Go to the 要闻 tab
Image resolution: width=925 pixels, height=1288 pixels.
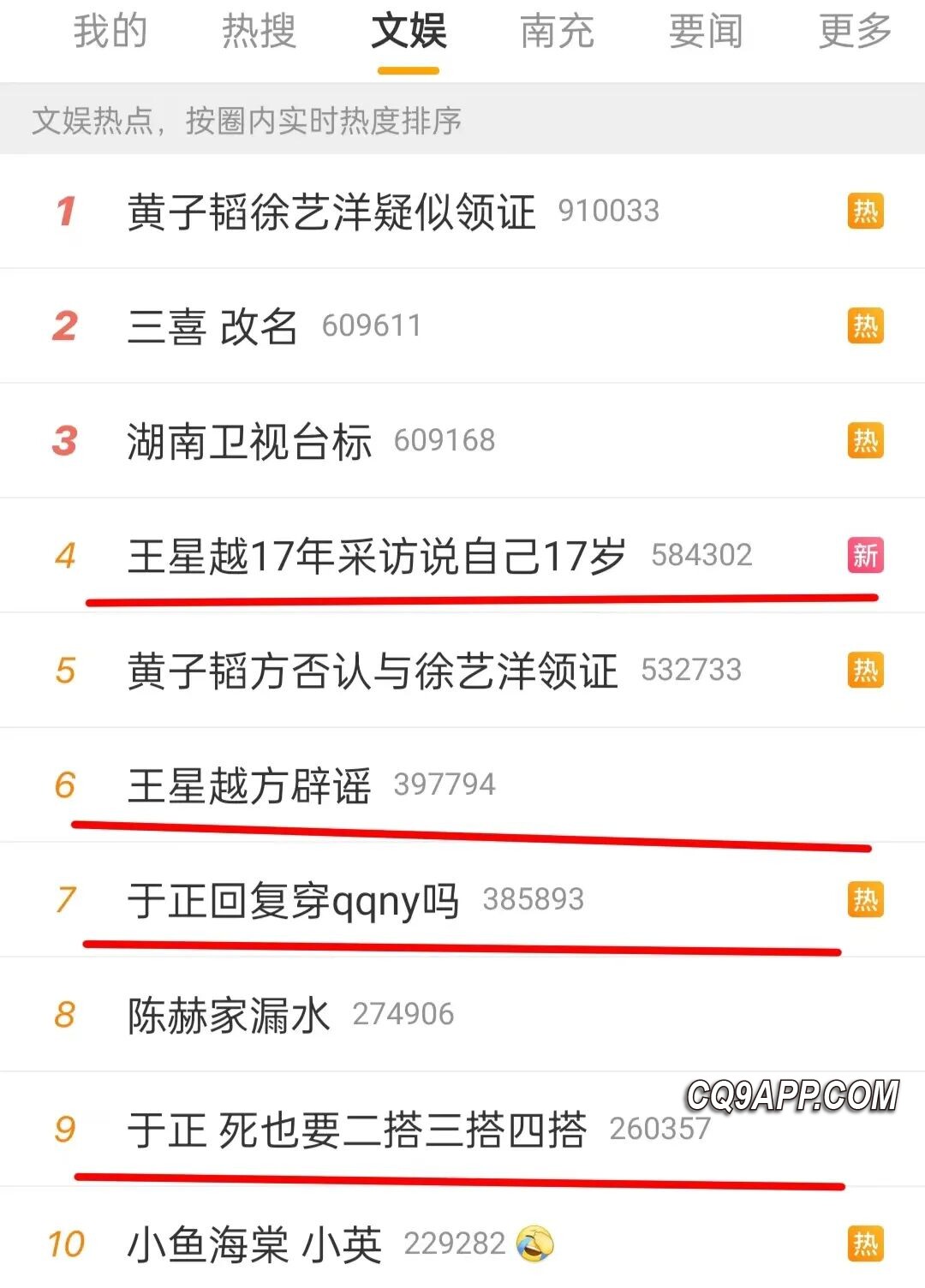706,33
